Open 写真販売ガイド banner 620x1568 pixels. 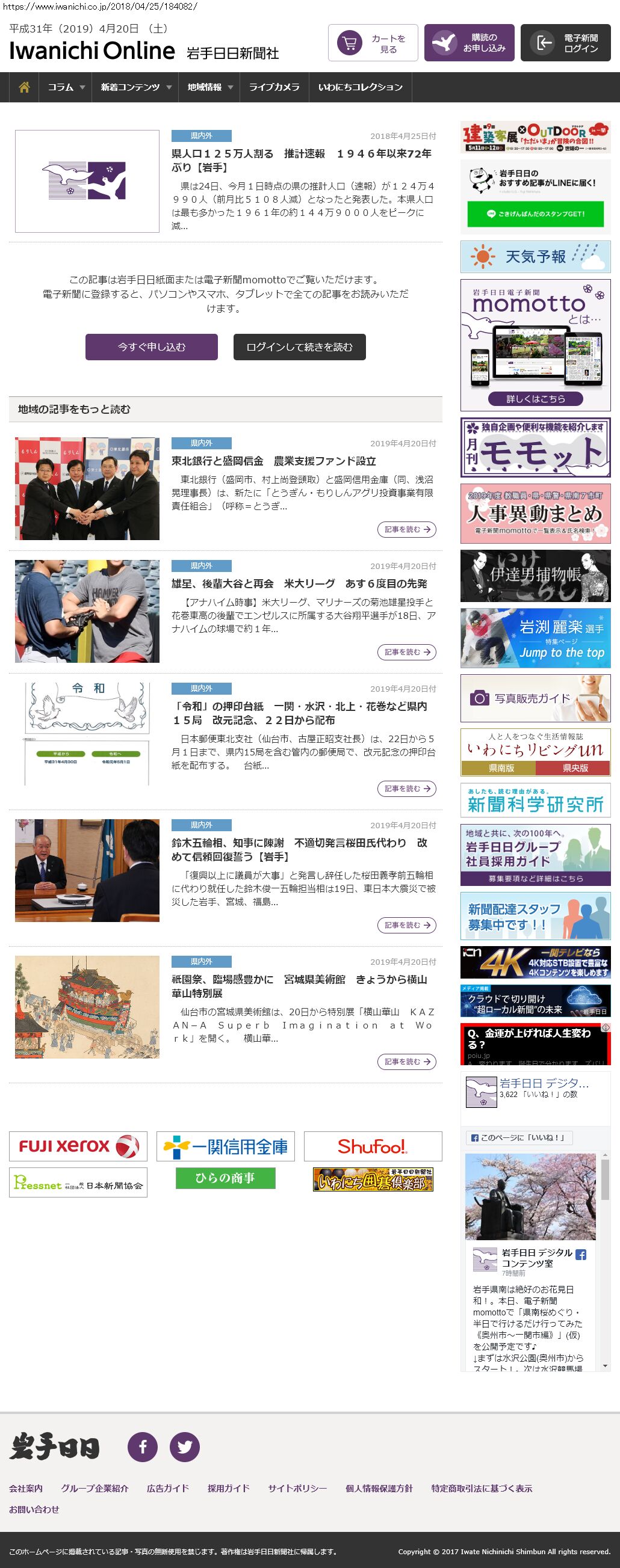(x=535, y=698)
